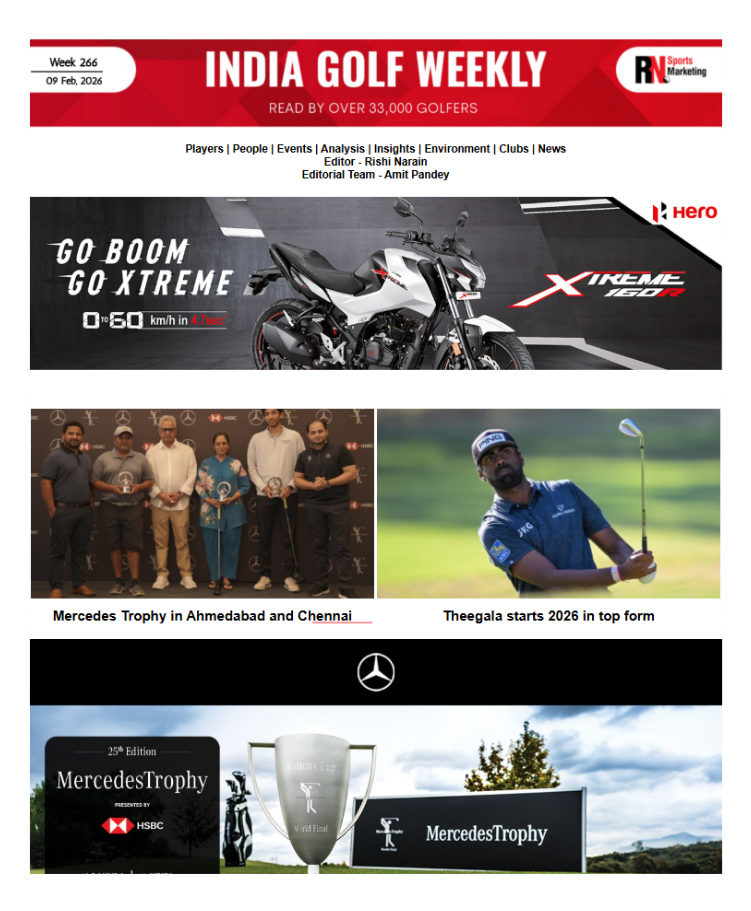Image resolution: width=751 pixels, height=911 pixels.
Task: Select the Analysis link
Action: 342,149
